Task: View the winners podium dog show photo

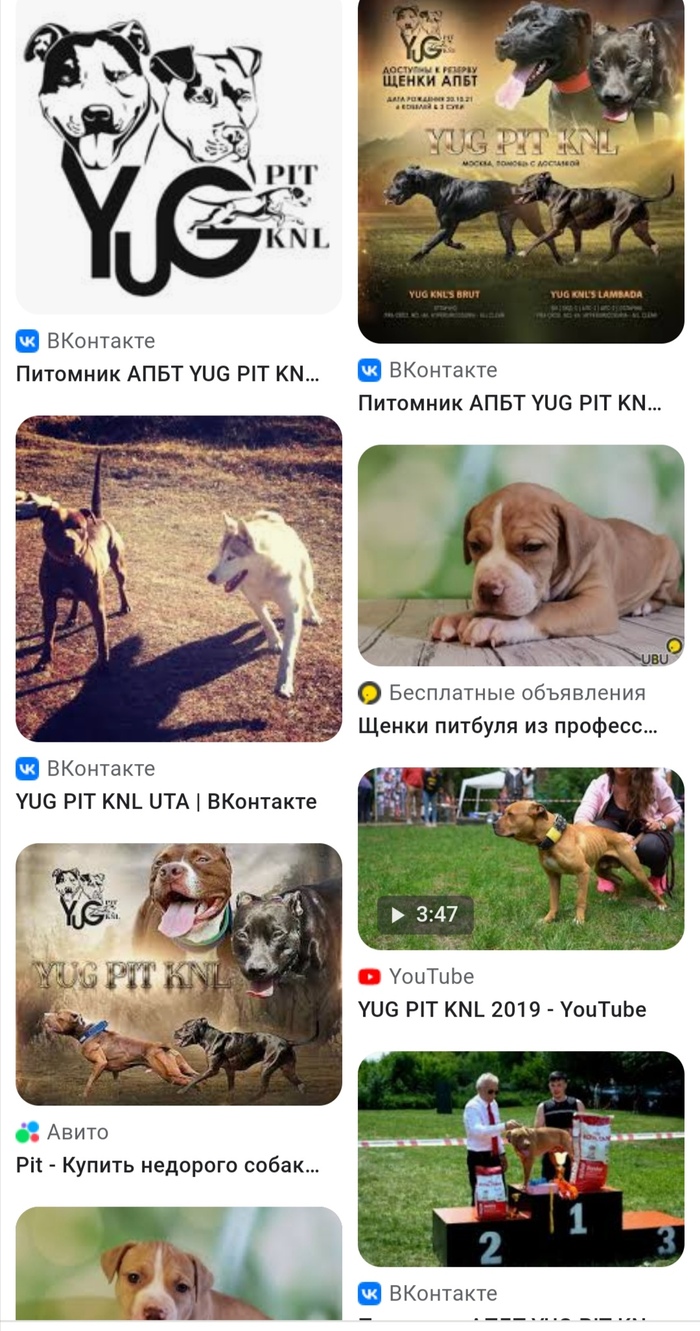Action: pyautogui.click(x=520, y=1158)
